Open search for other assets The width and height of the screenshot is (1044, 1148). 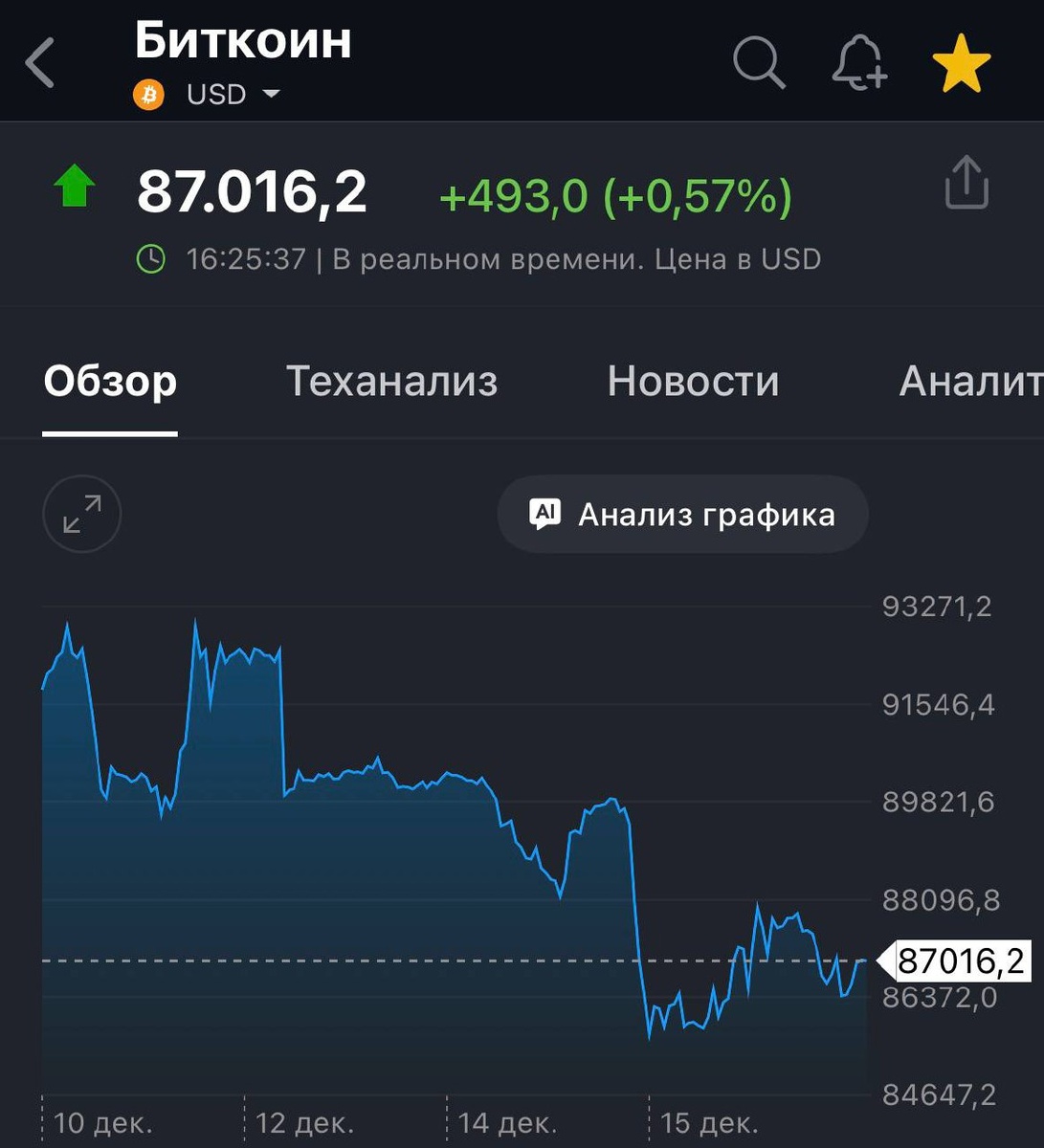tap(757, 61)
